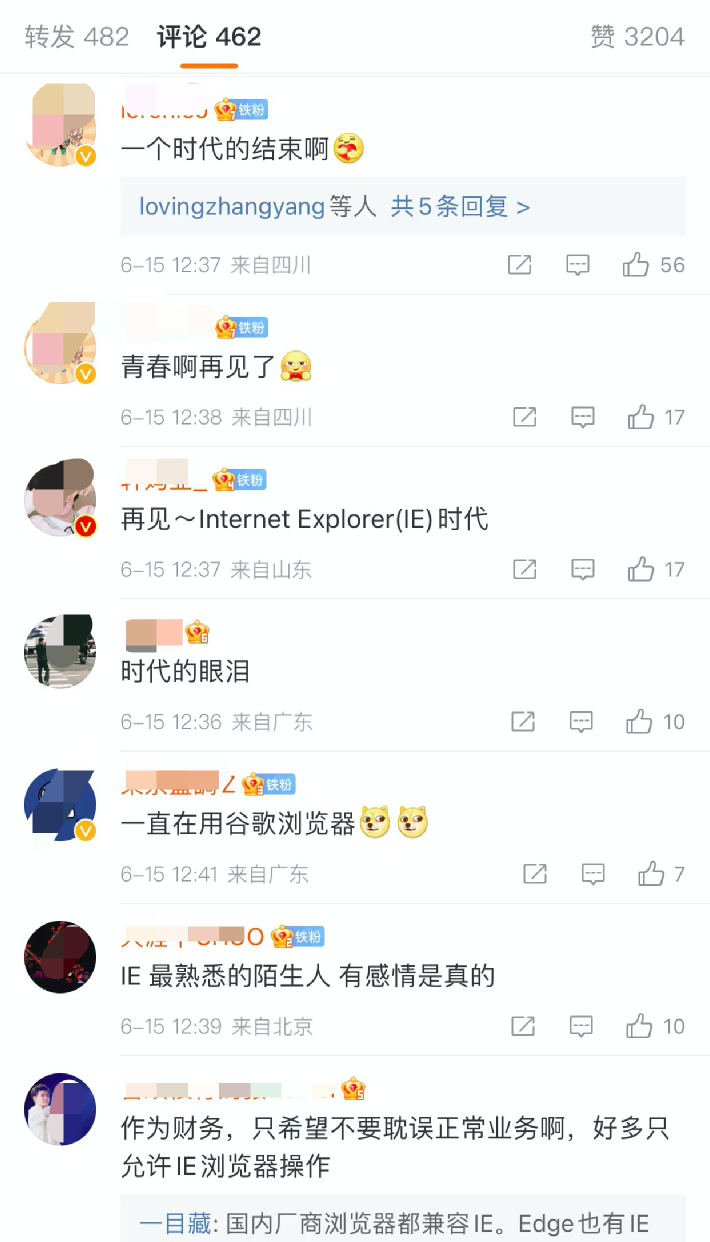Expand the 共5条回复 replies link

click(460, 207)
